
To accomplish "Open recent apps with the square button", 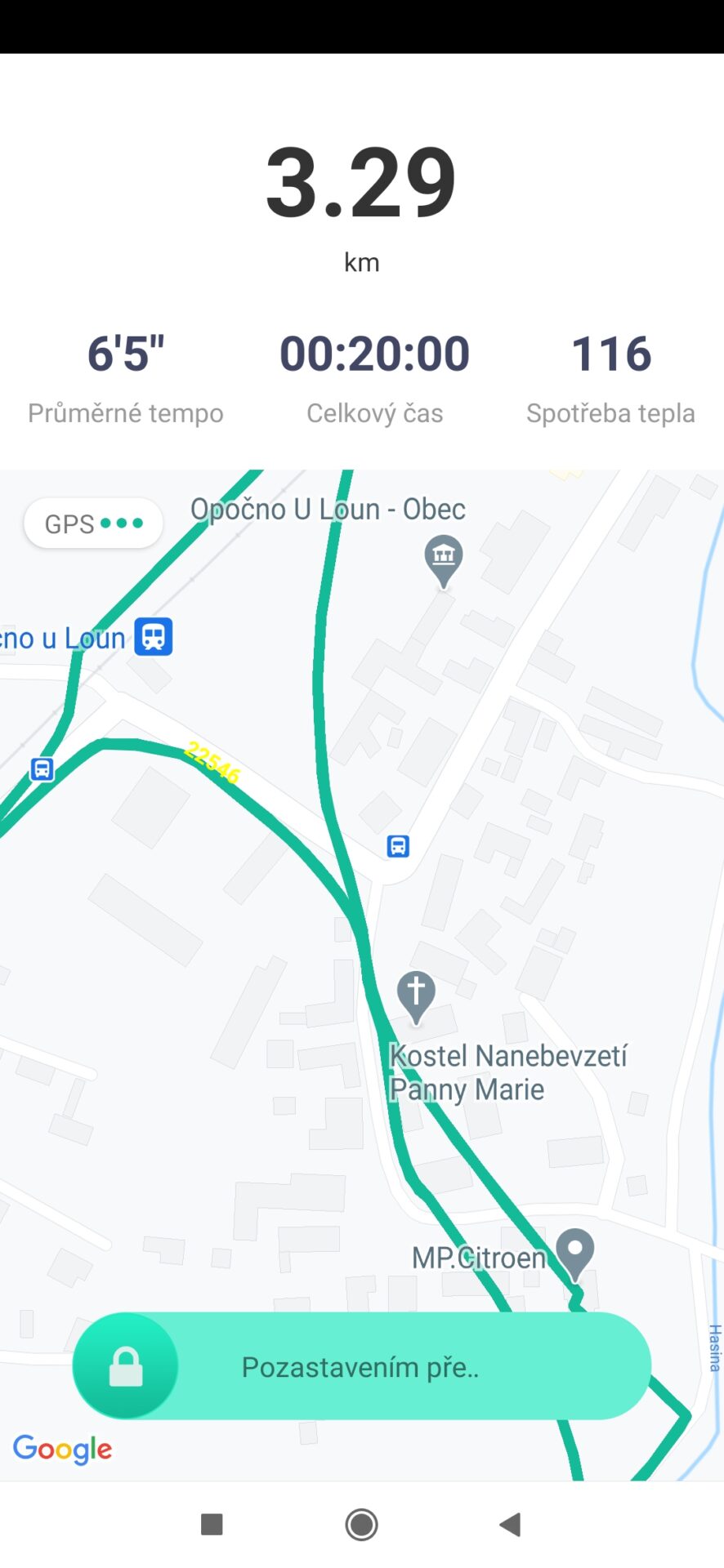I will pyautogui.click(x=212, y=1524).
